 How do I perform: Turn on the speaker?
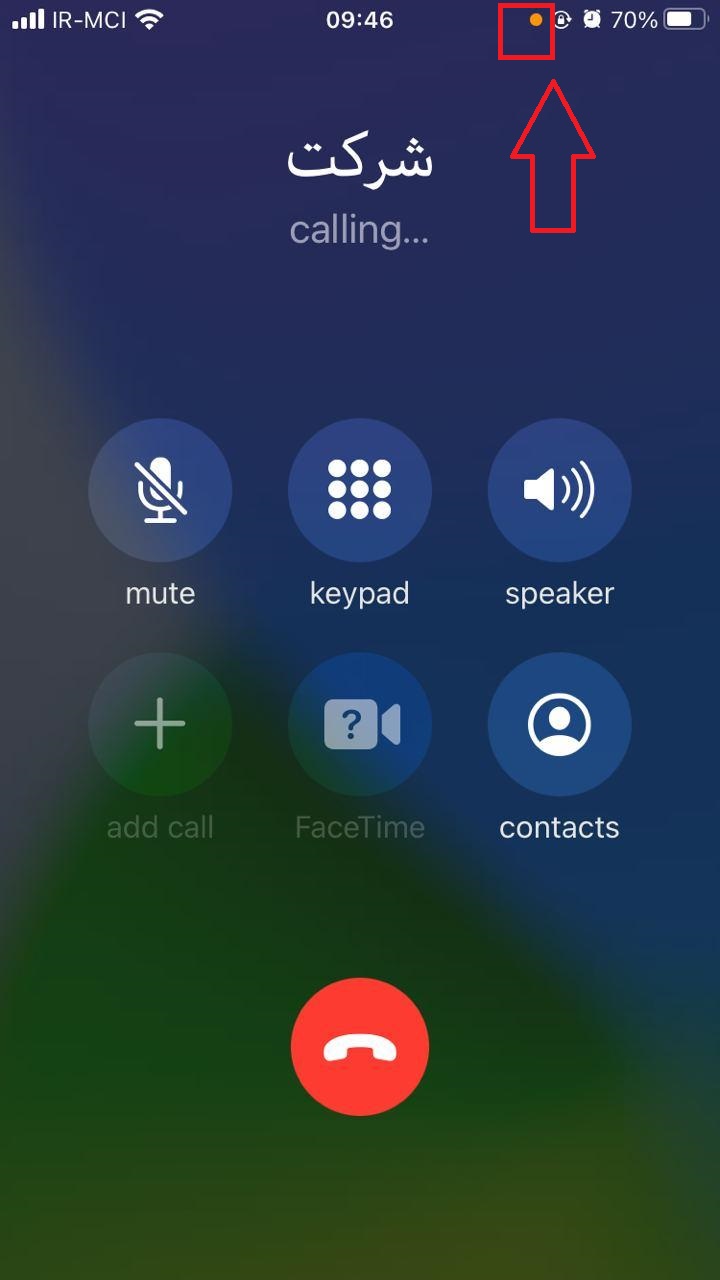559,490
